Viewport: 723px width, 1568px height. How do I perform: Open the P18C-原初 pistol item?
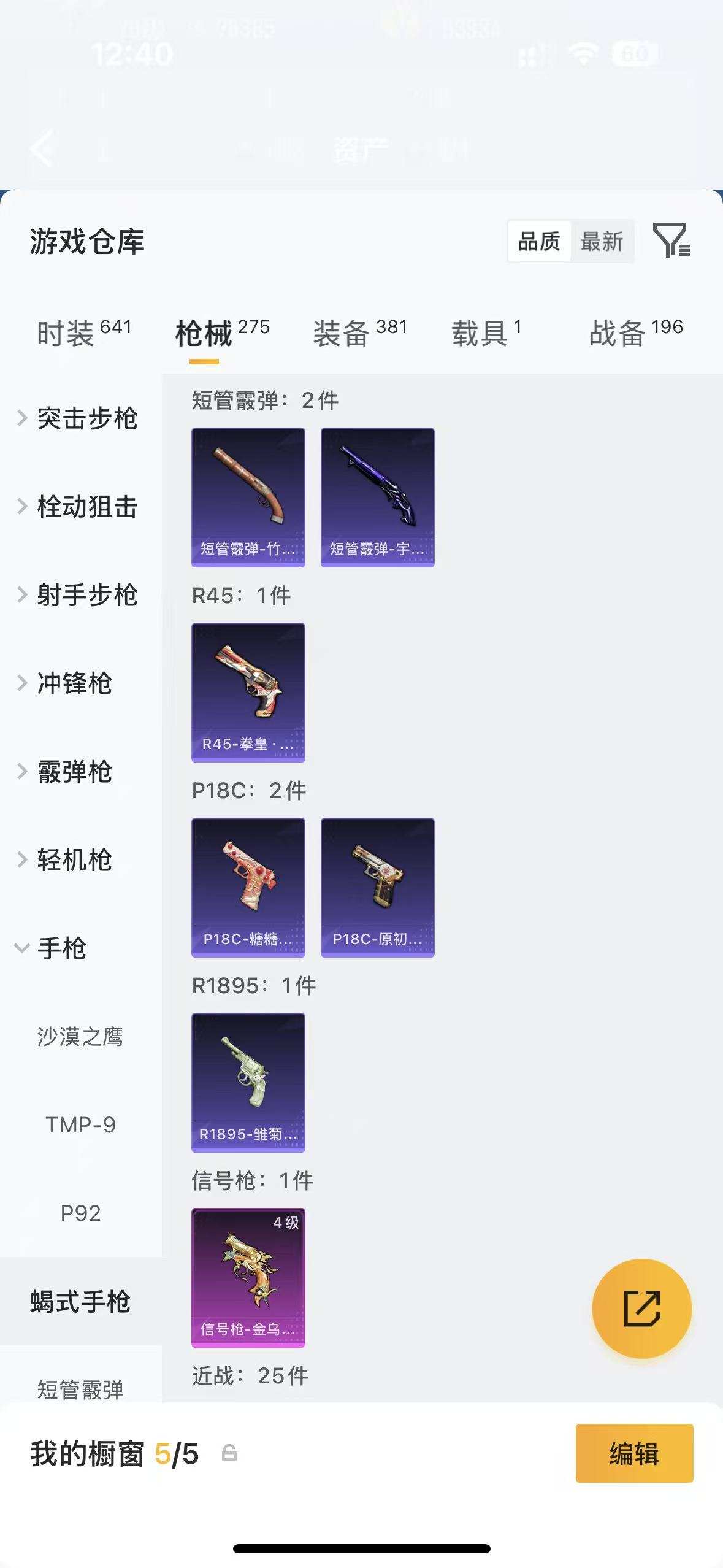pyautogui.click(x=378, y=888)
